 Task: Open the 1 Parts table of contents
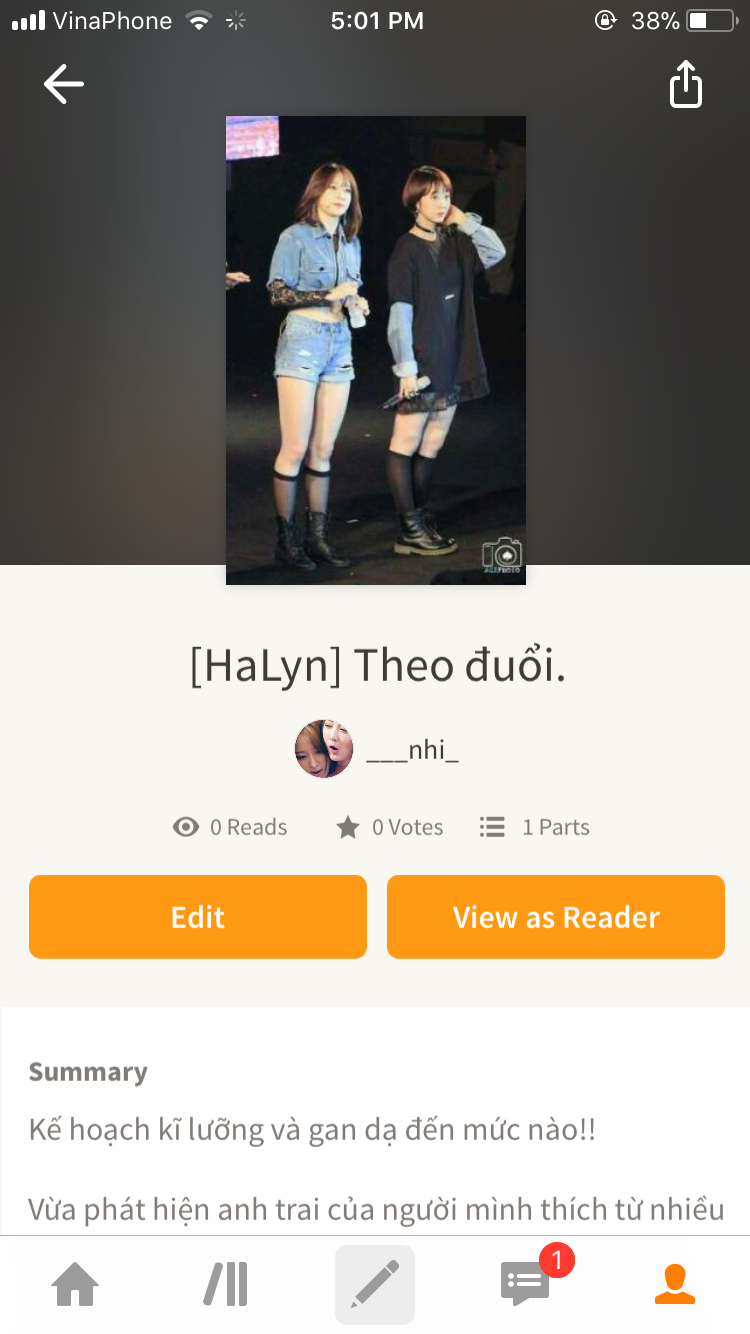tap(535, 827)
